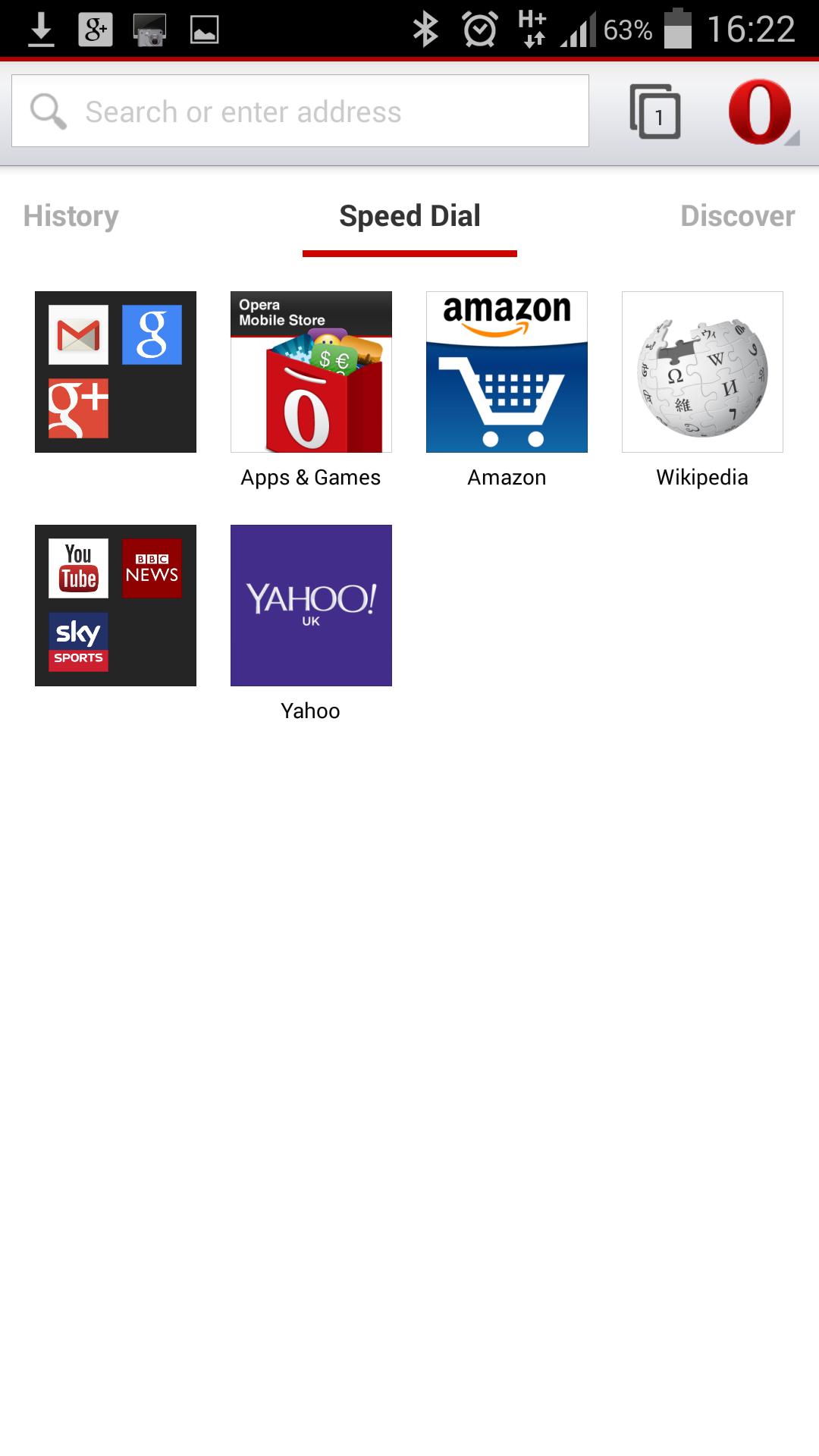Switch to the Discover tab
The width and height of the screenshot is (819, 1456).
pos(737,216)
